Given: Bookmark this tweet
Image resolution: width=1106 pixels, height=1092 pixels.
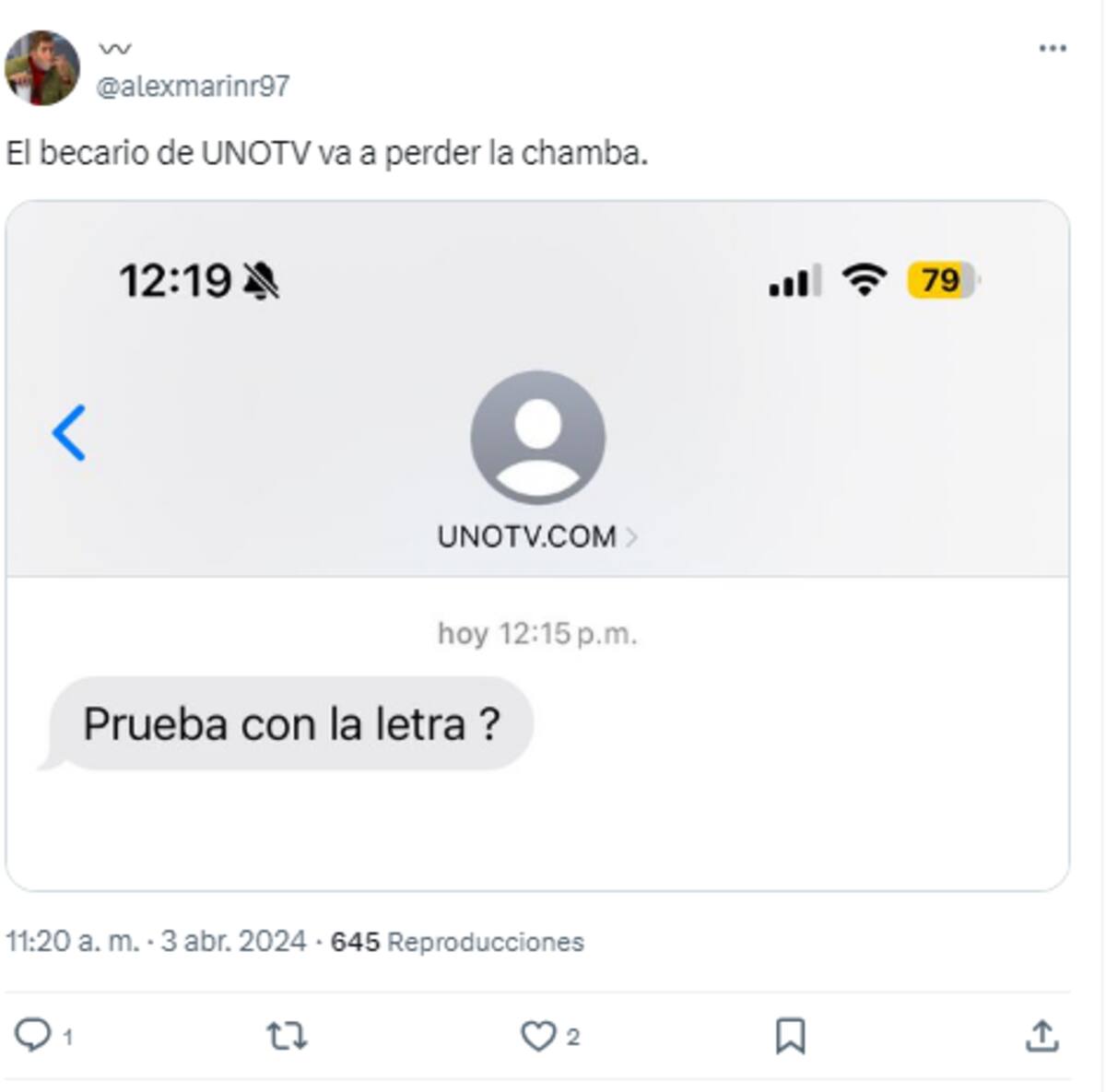Looking at the screenshot, I should 790,1037.
